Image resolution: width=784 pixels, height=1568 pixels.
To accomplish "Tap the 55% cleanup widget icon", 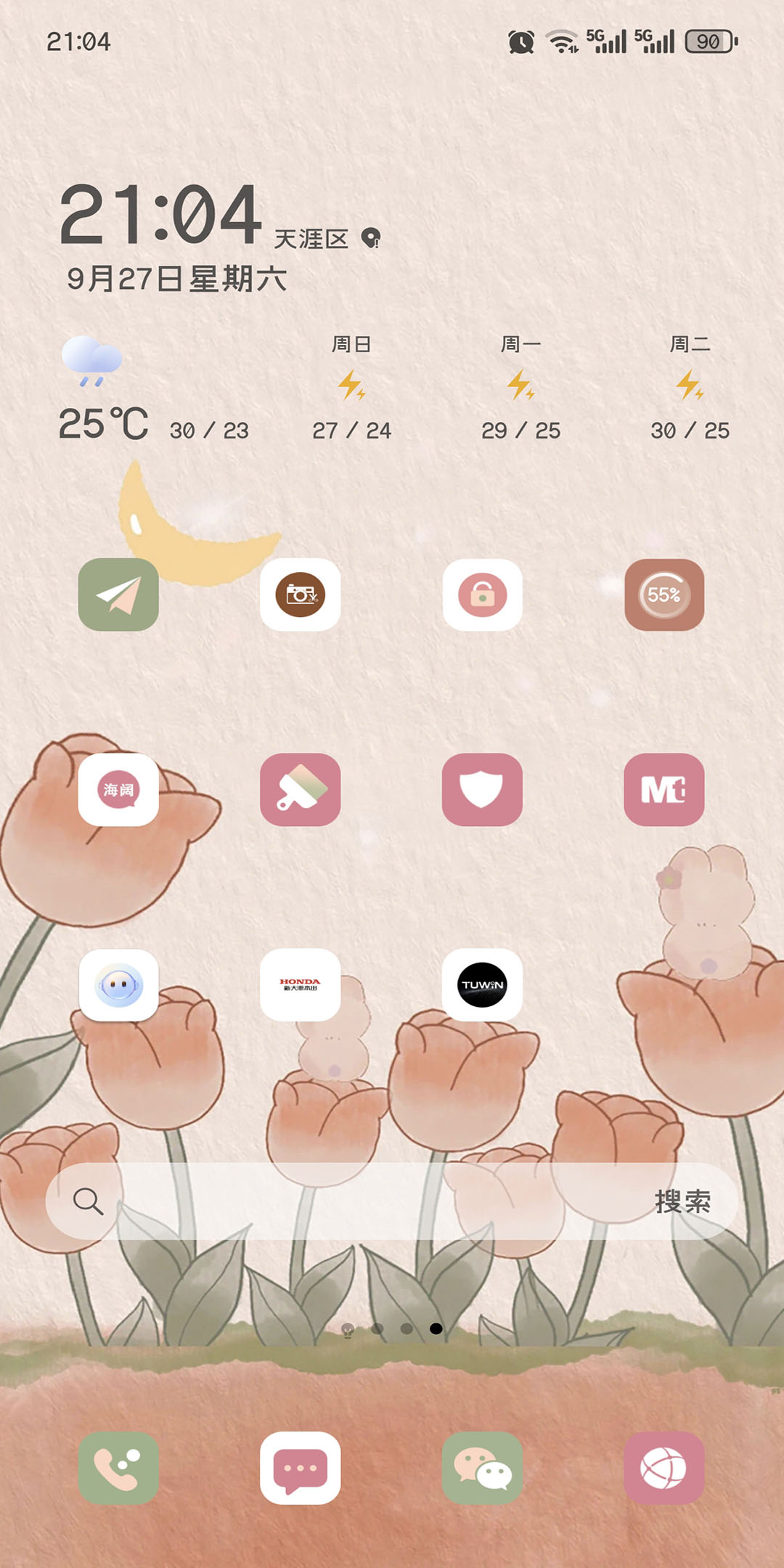I will (664, 595).
